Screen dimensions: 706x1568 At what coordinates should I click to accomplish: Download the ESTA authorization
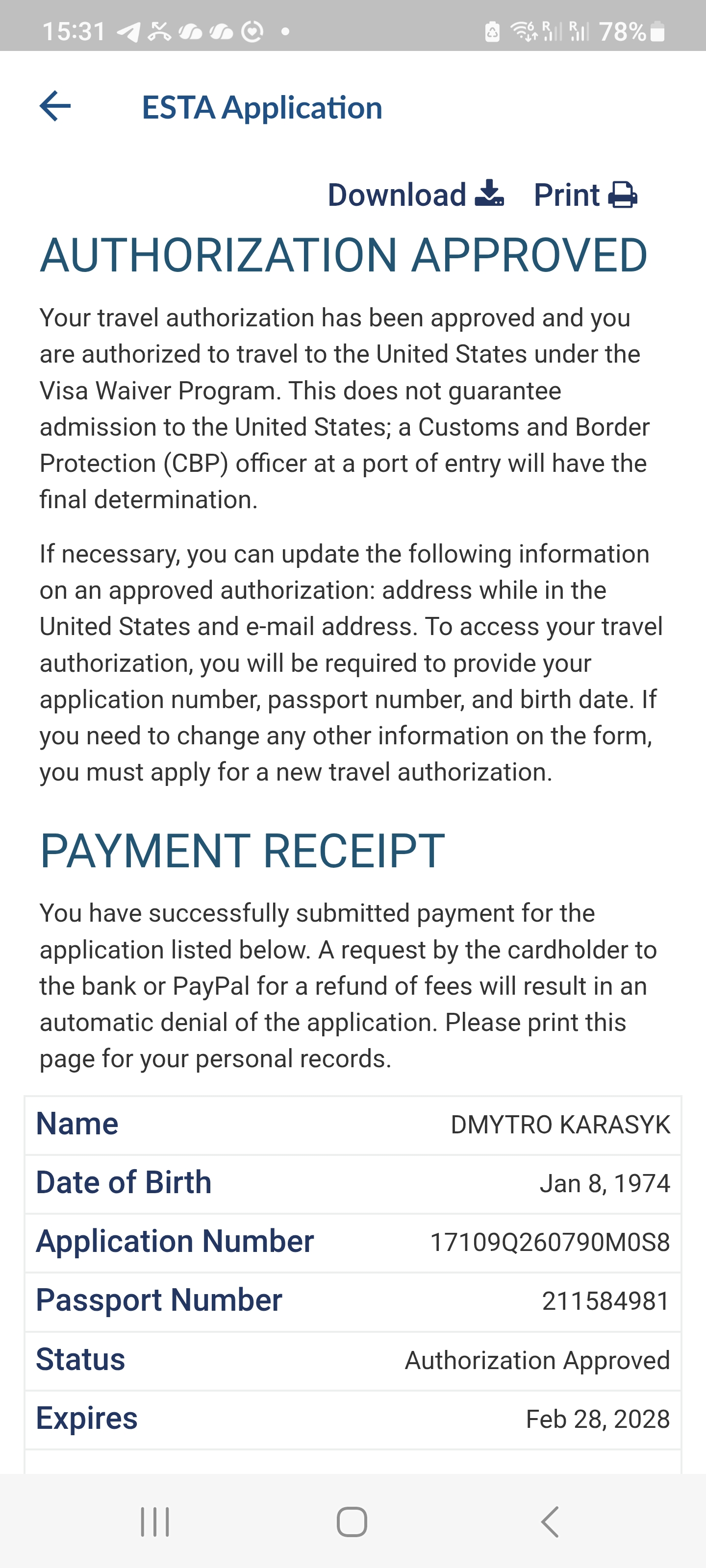pyautogui.click(x=415, y=195)
